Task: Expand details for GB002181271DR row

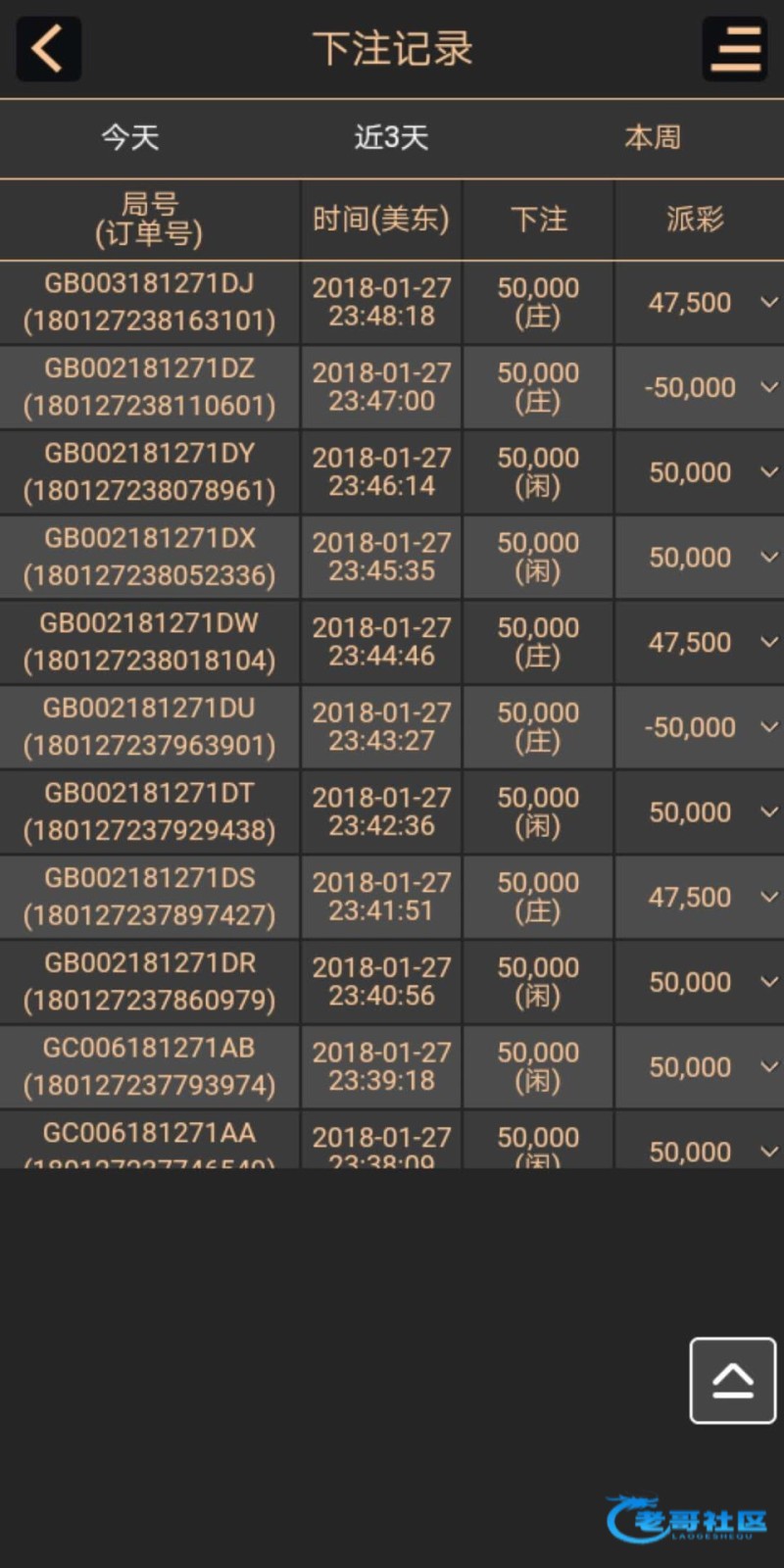Action: point(769,982)
